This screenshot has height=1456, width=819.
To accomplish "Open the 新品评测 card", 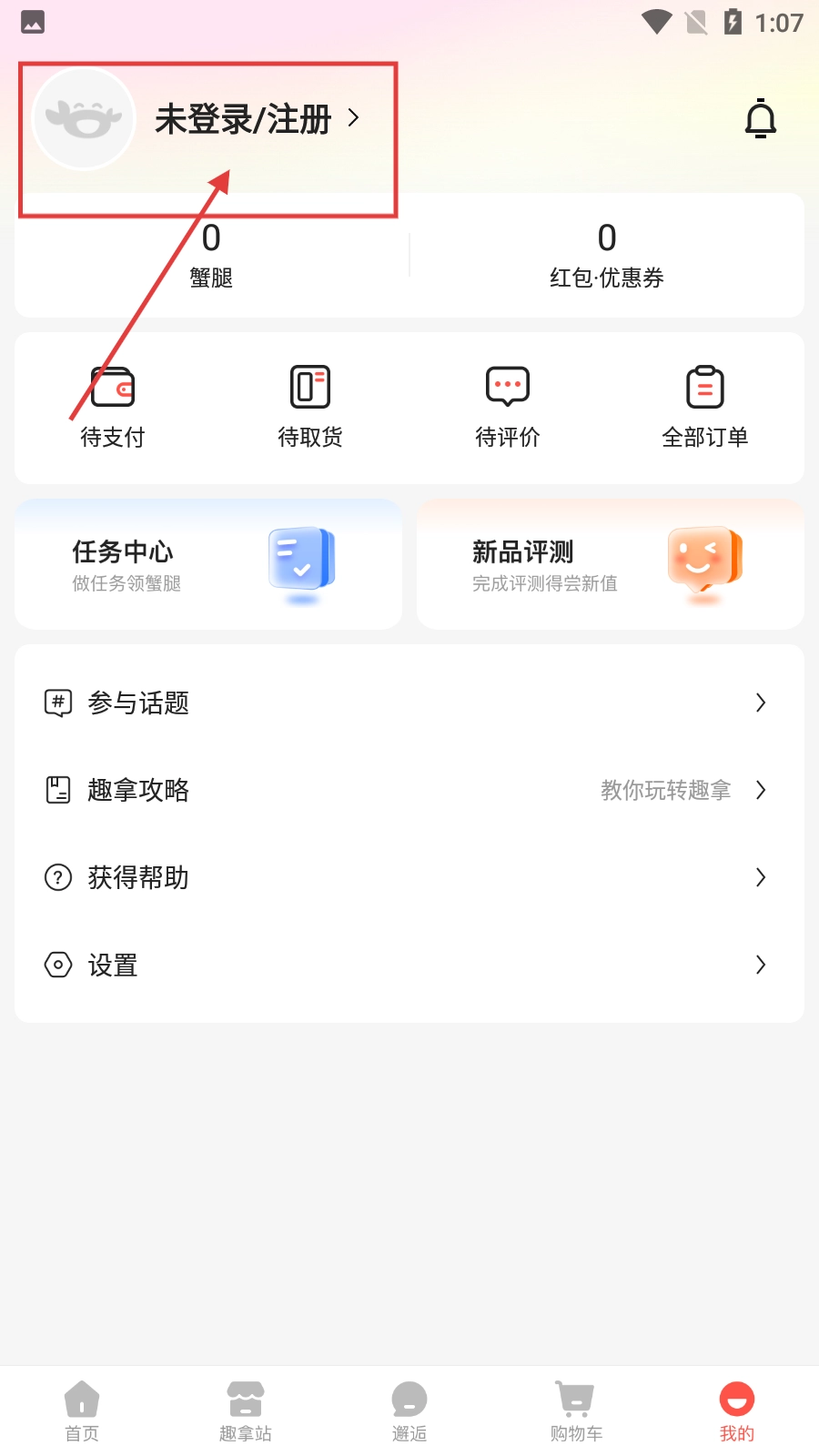I will (x=611, y=564).
